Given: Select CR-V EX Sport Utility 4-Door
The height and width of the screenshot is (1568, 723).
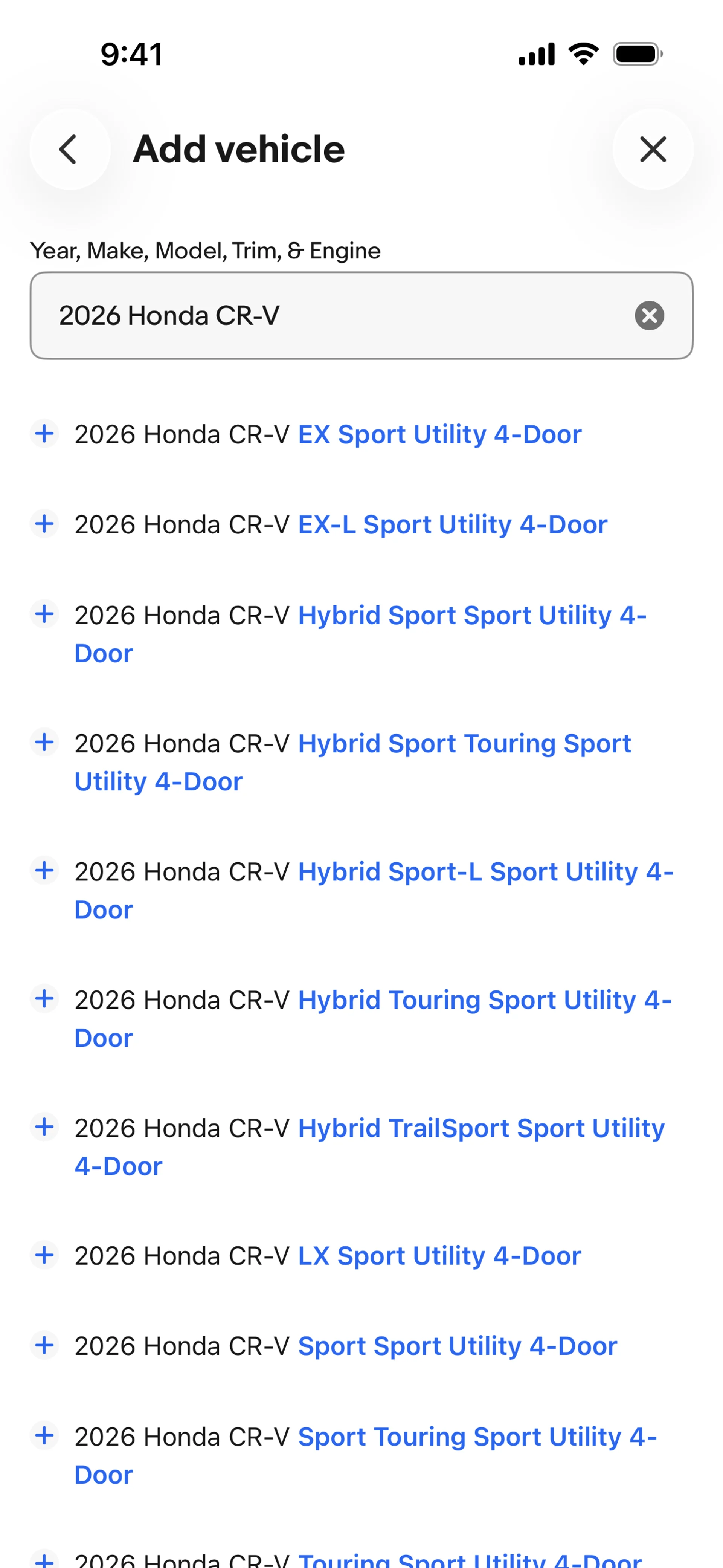Looking at the screenshot, I should [327, 435].
